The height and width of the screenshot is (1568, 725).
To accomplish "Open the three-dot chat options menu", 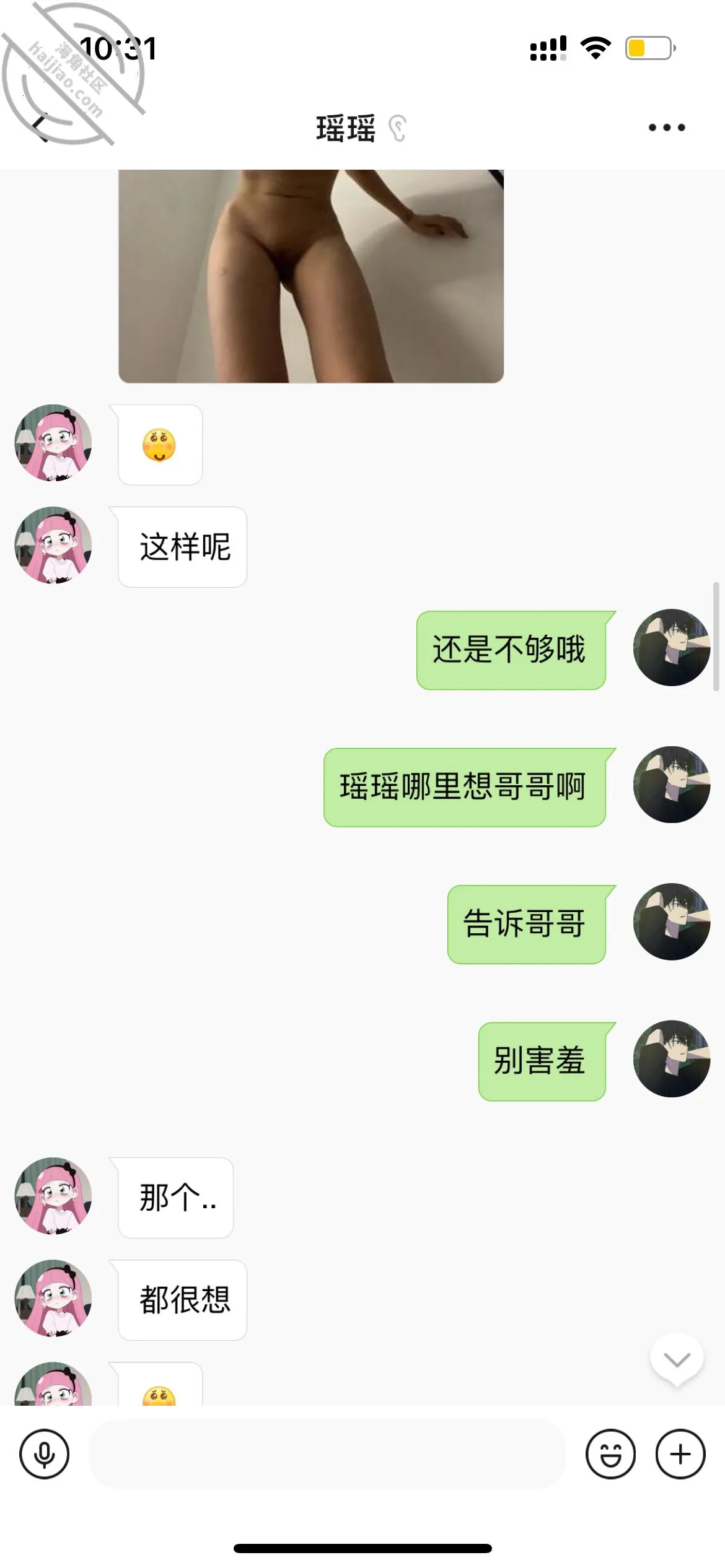I will point(667,128).
